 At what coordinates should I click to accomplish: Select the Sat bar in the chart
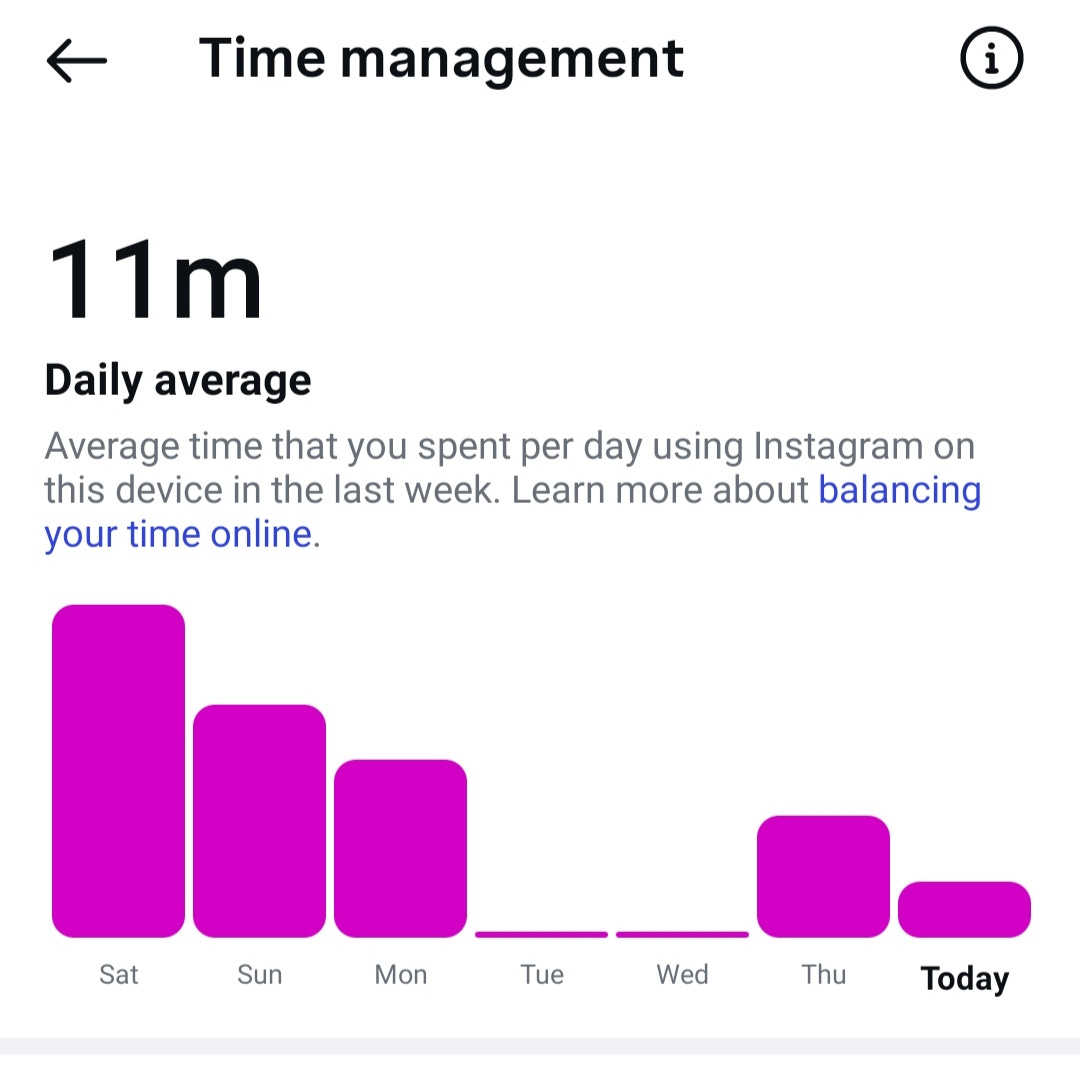click(x=118, y=771)
